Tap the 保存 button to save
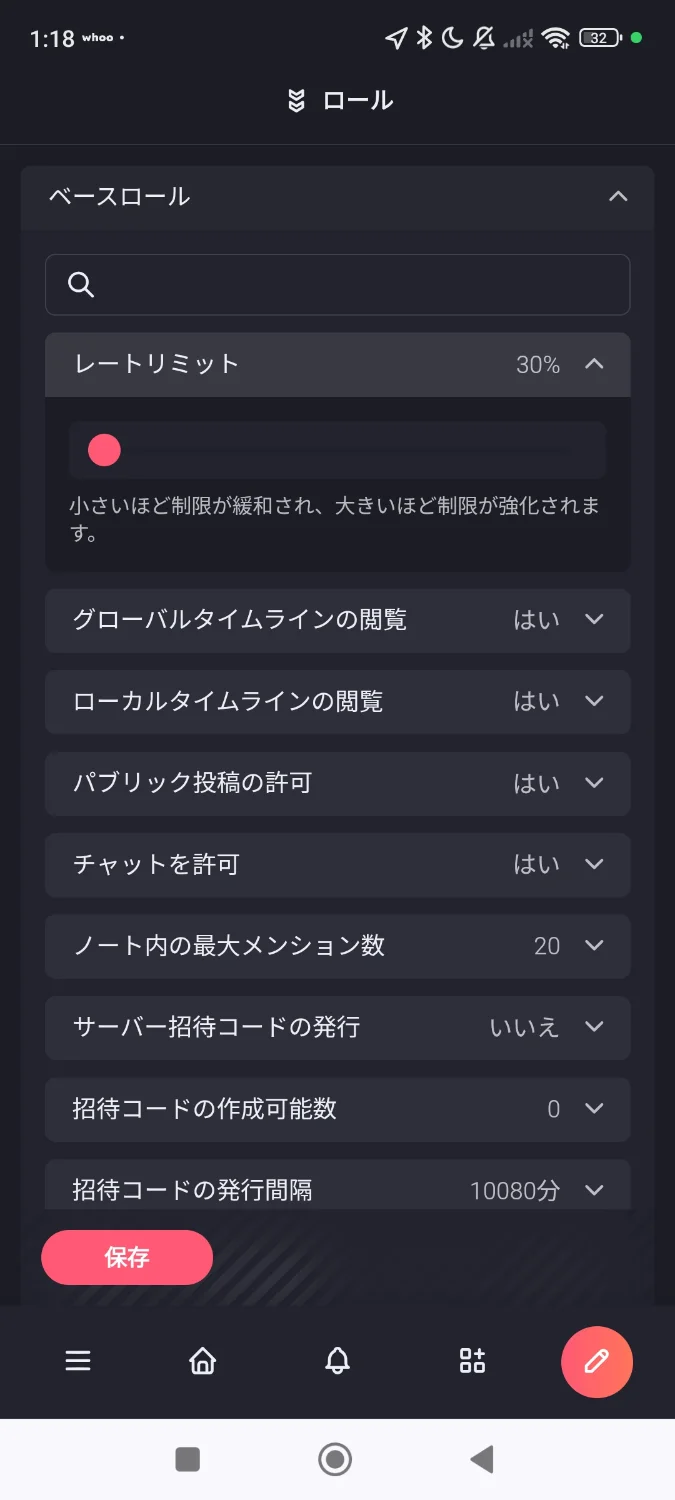This screenshot has width=675, height=1500. (x=127, y=1257)
